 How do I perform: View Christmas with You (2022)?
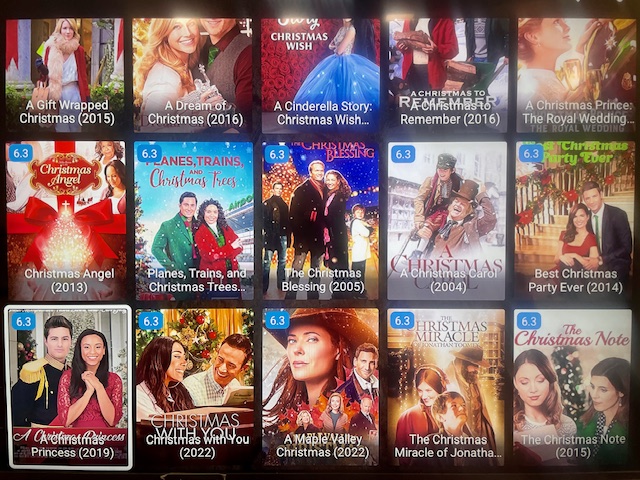click(194, 386)
